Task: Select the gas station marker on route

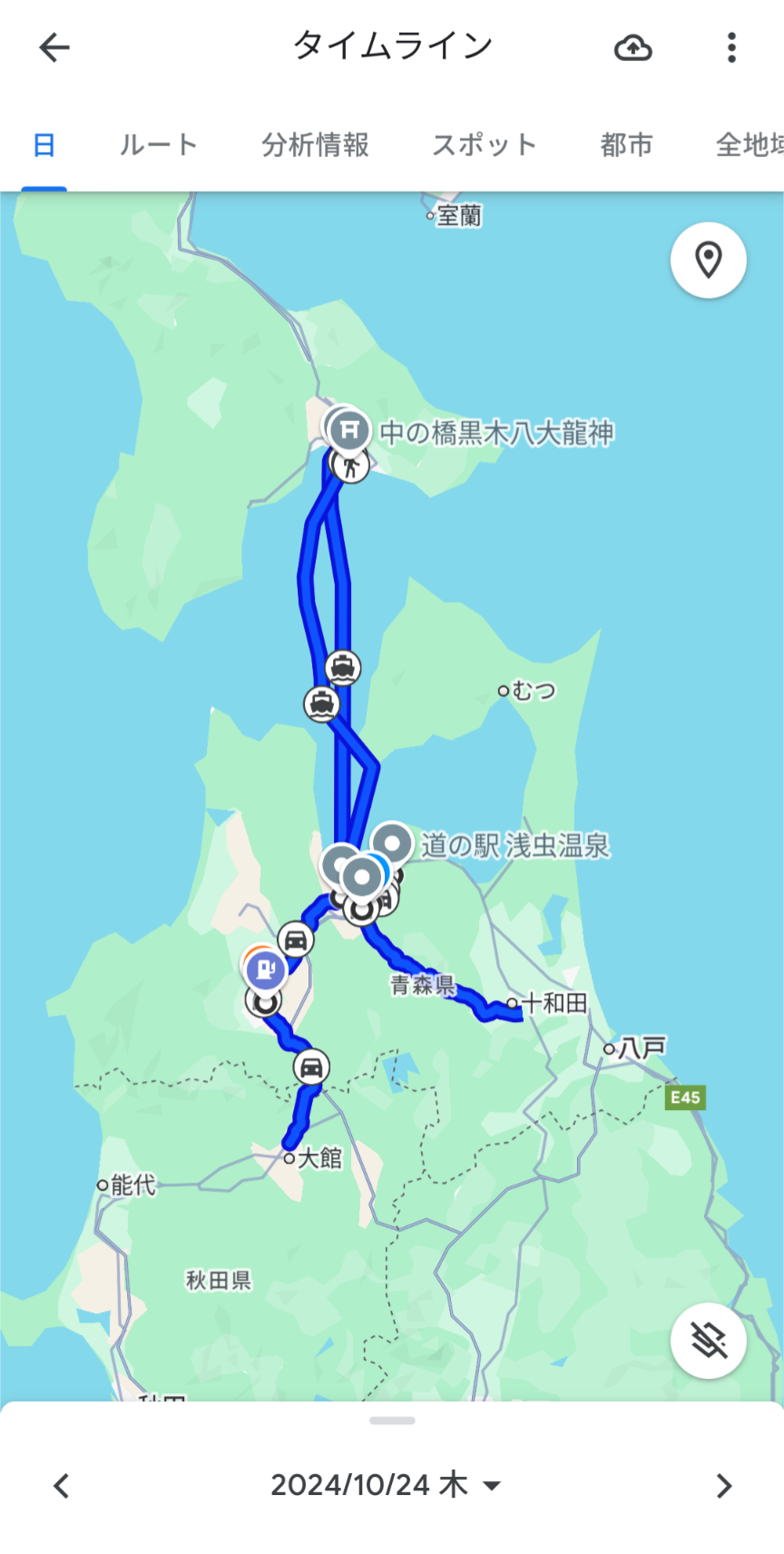Action: [x=265, y=969]
